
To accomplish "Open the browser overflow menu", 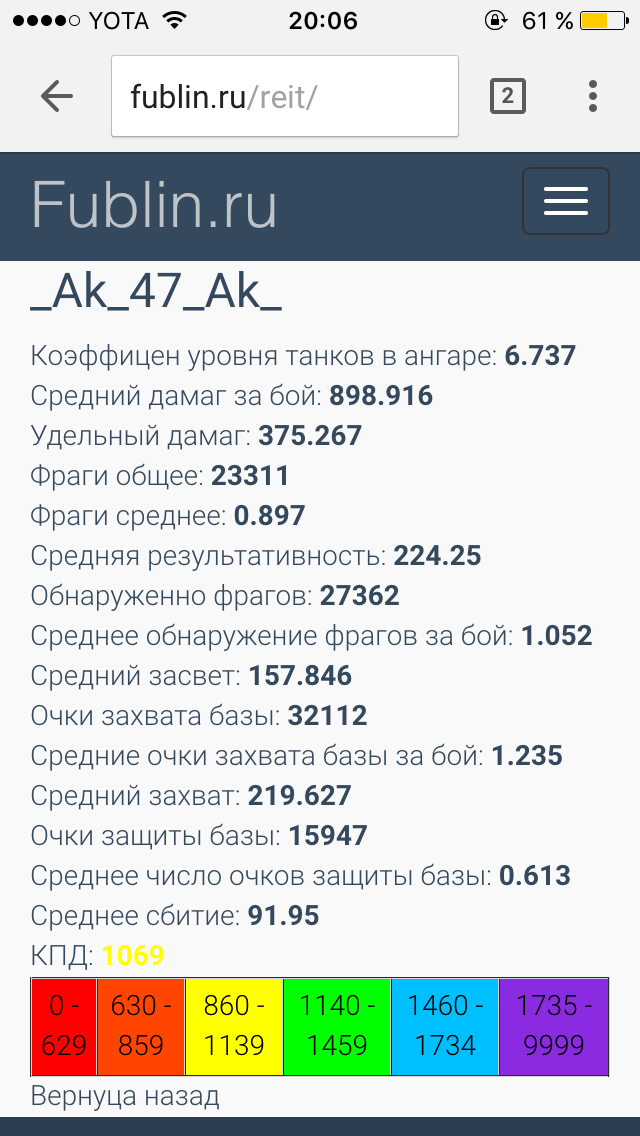I will [593, 96].
